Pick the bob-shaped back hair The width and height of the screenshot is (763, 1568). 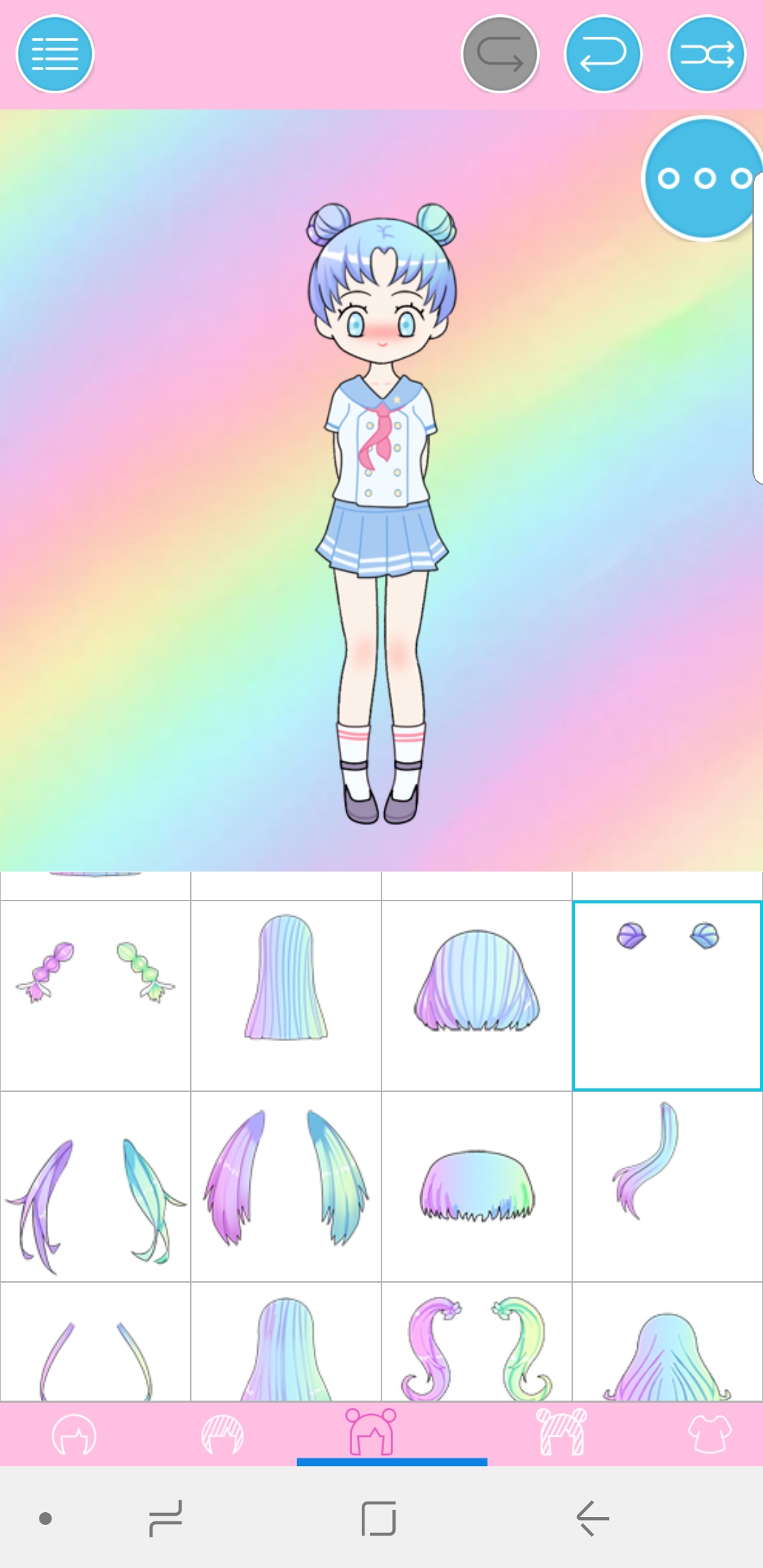477,996
